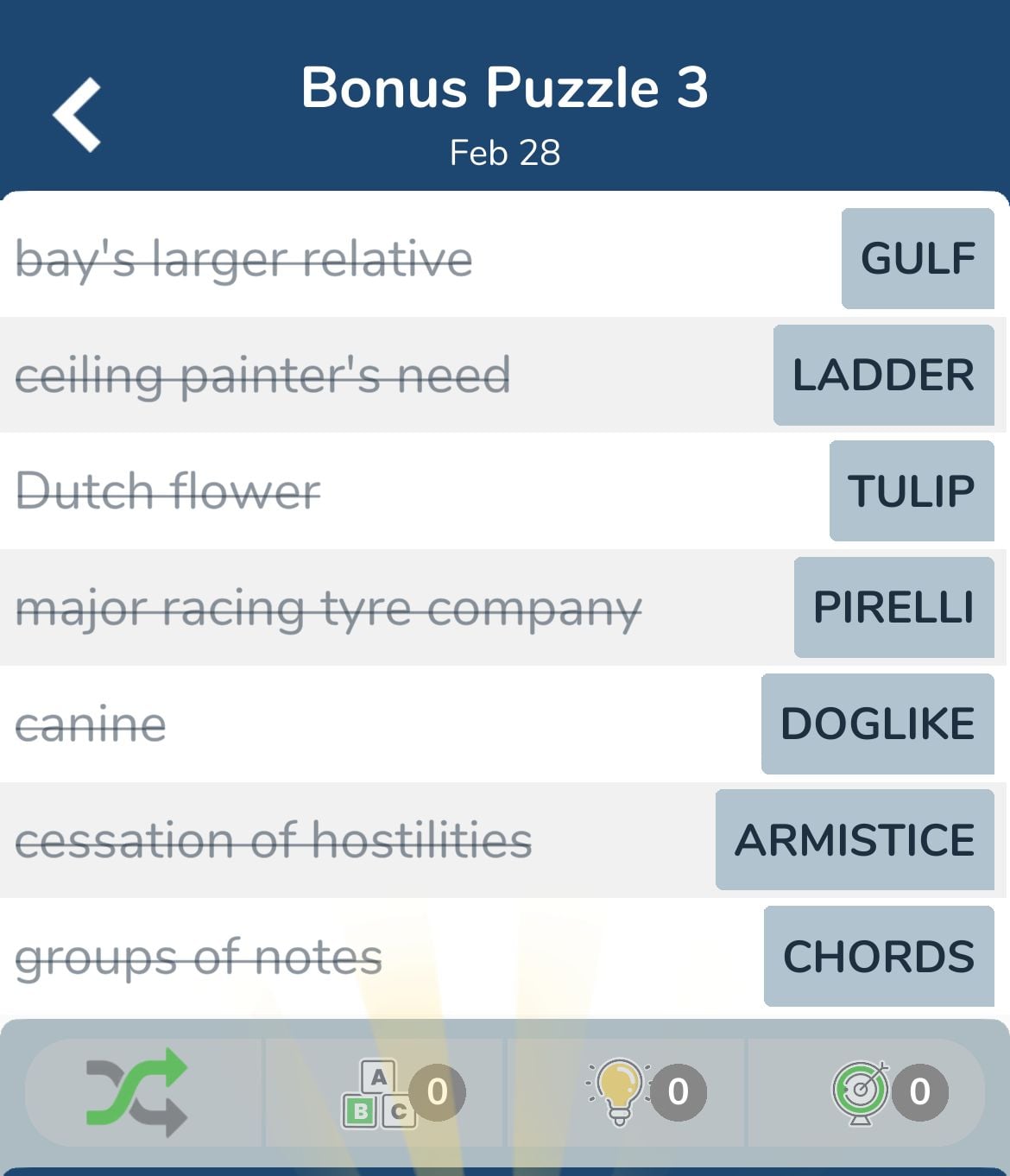This screenshot has height=1176, width=1010.
Task: Shuffle the letter tiles
Action: coord(138,1092)
